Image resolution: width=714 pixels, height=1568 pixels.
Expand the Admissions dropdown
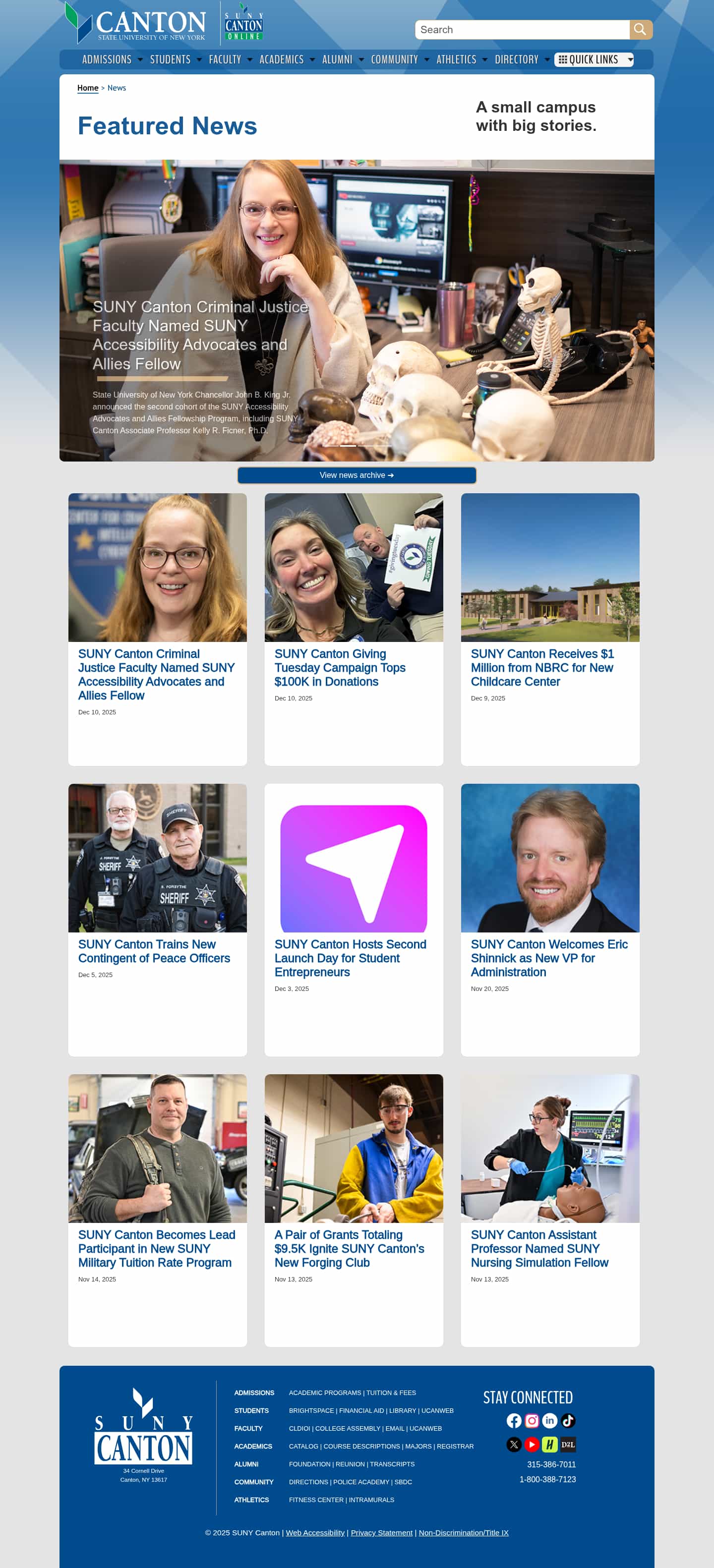tap(107, 59)
